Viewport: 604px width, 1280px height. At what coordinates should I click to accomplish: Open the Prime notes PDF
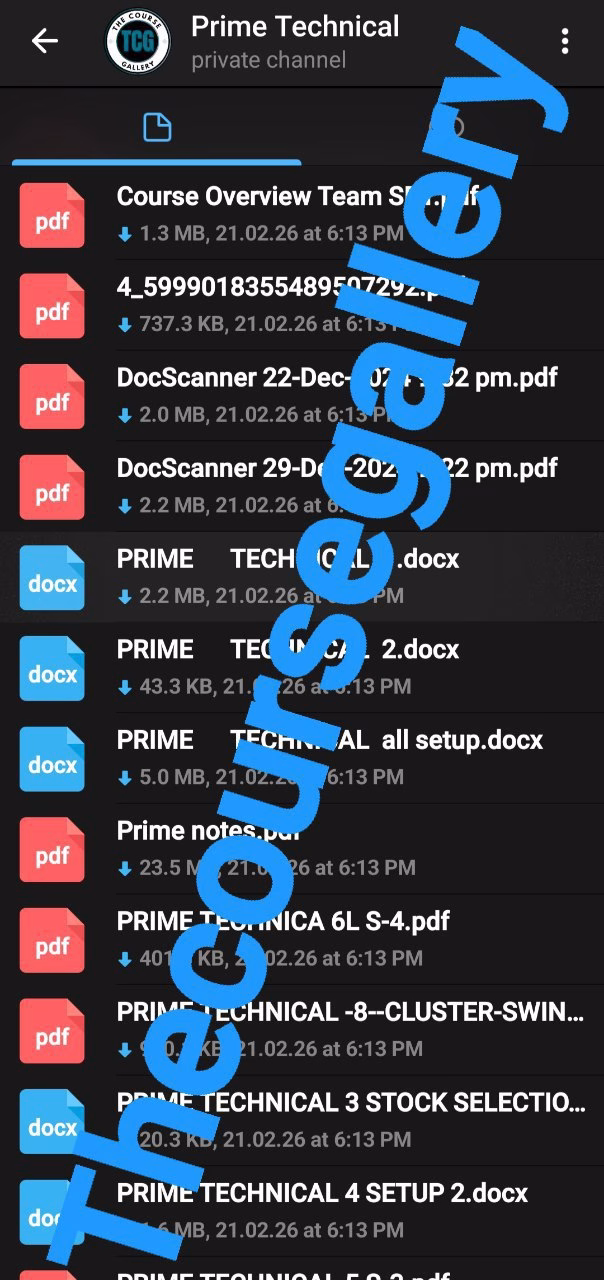click(300, 848)
